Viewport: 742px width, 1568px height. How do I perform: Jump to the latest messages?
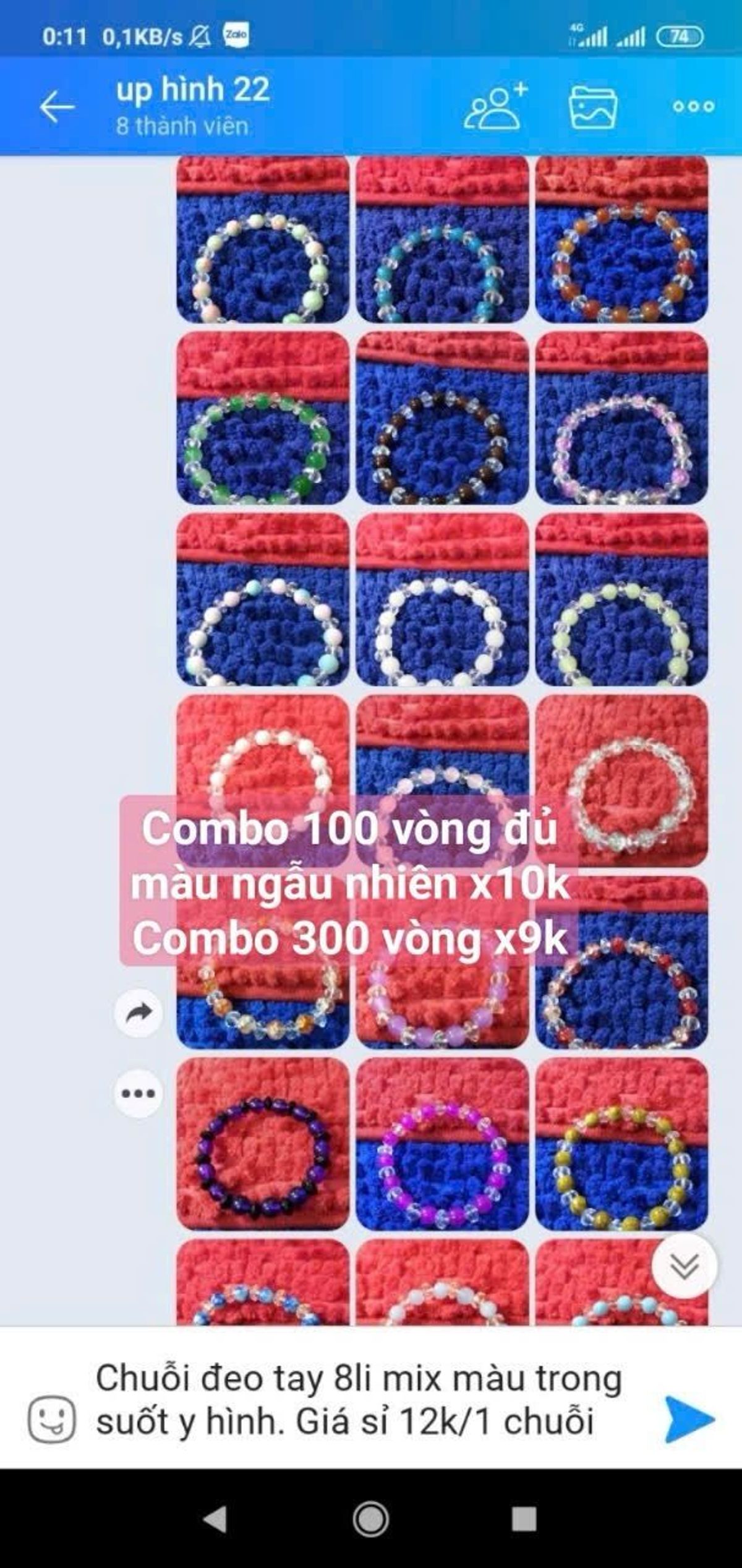[x=684, y=1266]
